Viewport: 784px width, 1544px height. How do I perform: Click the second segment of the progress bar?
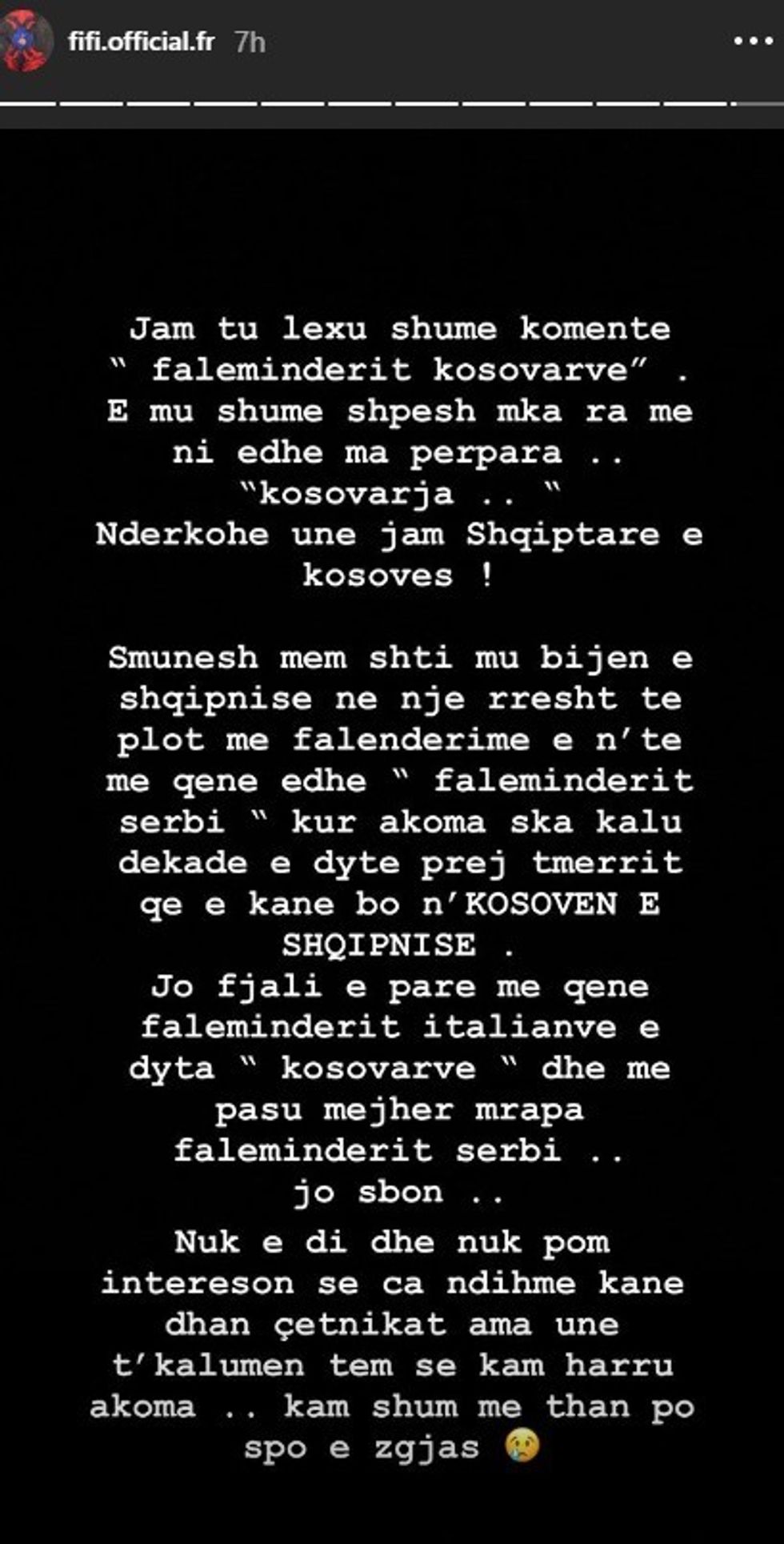coord(90,102)
